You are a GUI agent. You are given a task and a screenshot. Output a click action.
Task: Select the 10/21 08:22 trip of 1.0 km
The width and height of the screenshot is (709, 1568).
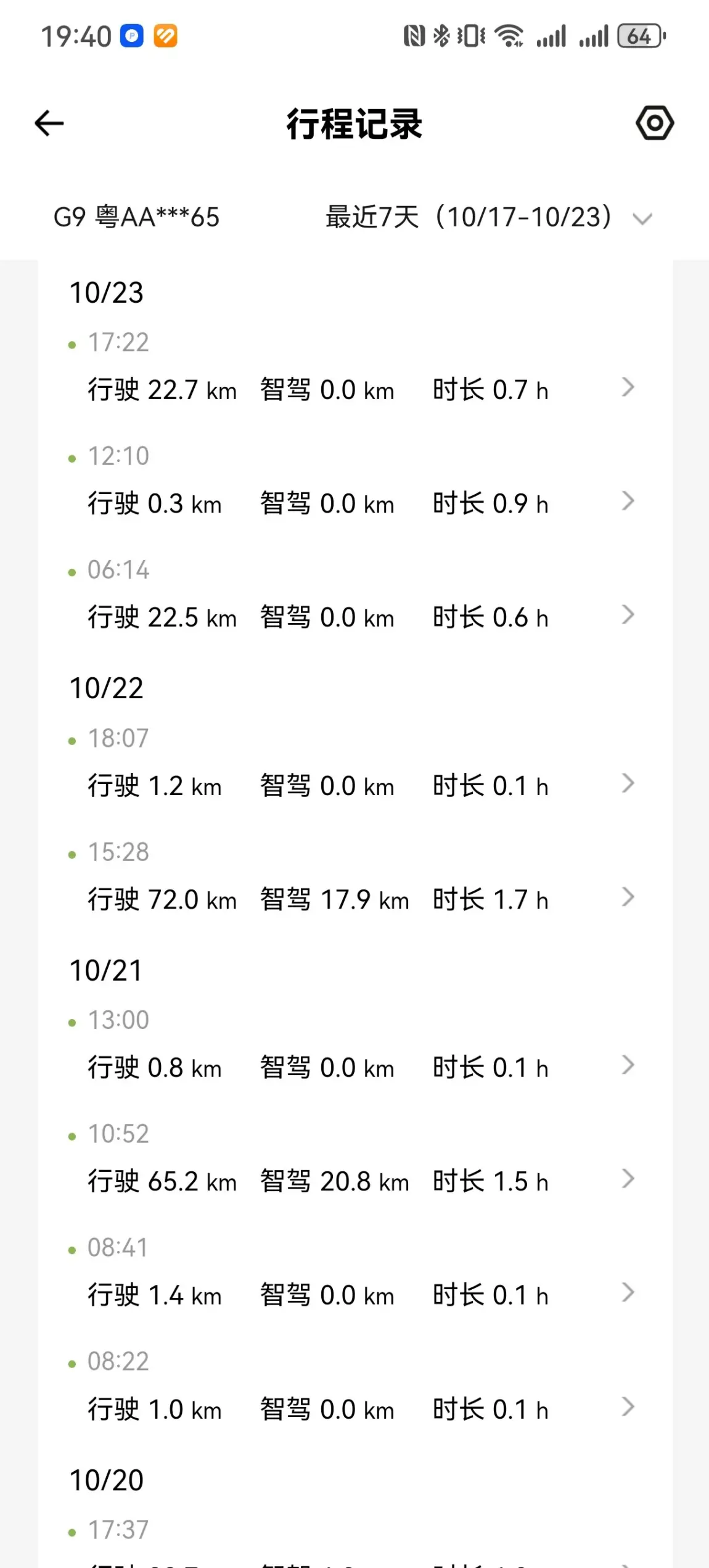355,1387
